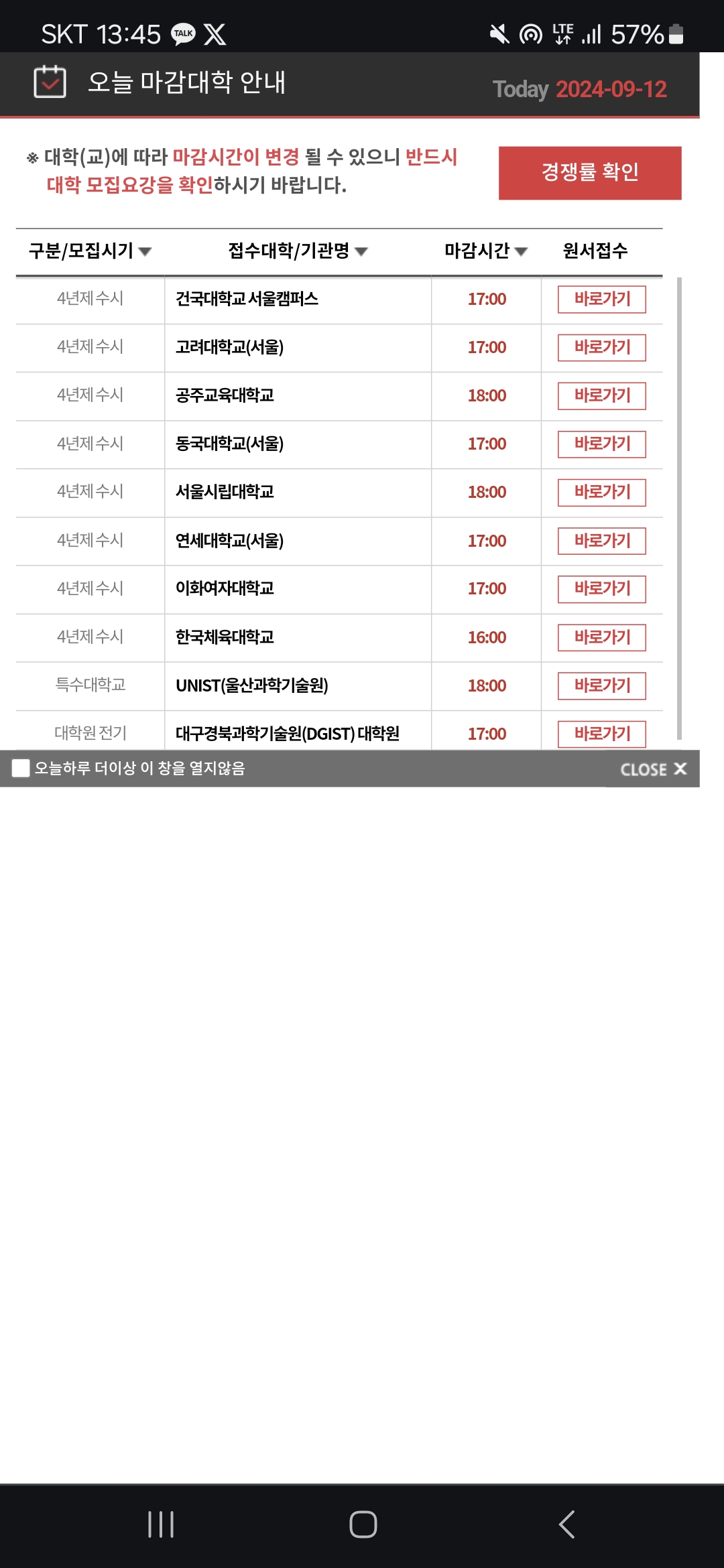Screen dimensions: 724x1568
Task: Go to UNIST application via 바로가기
Action: click(x=602, y=685)
